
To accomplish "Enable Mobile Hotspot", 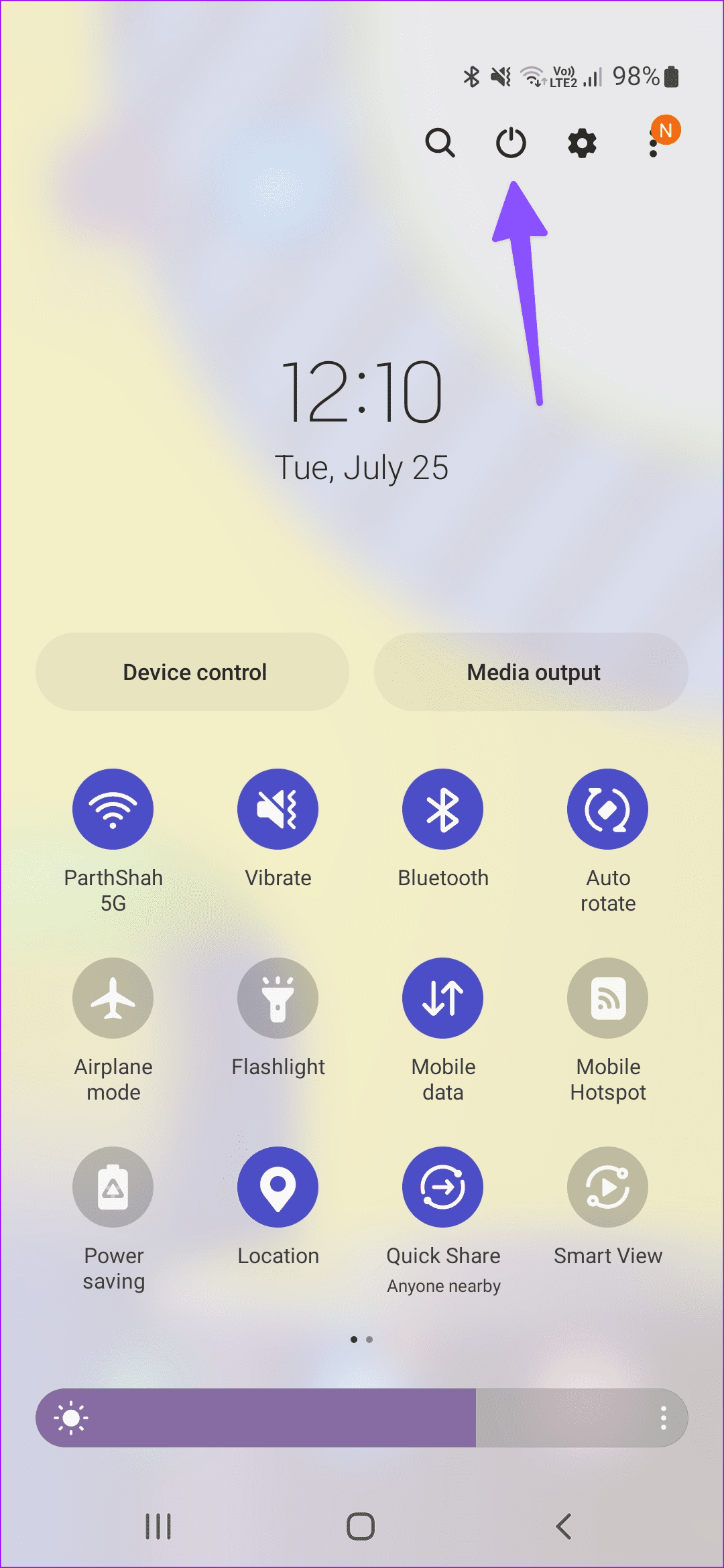I will coord(607,998).
